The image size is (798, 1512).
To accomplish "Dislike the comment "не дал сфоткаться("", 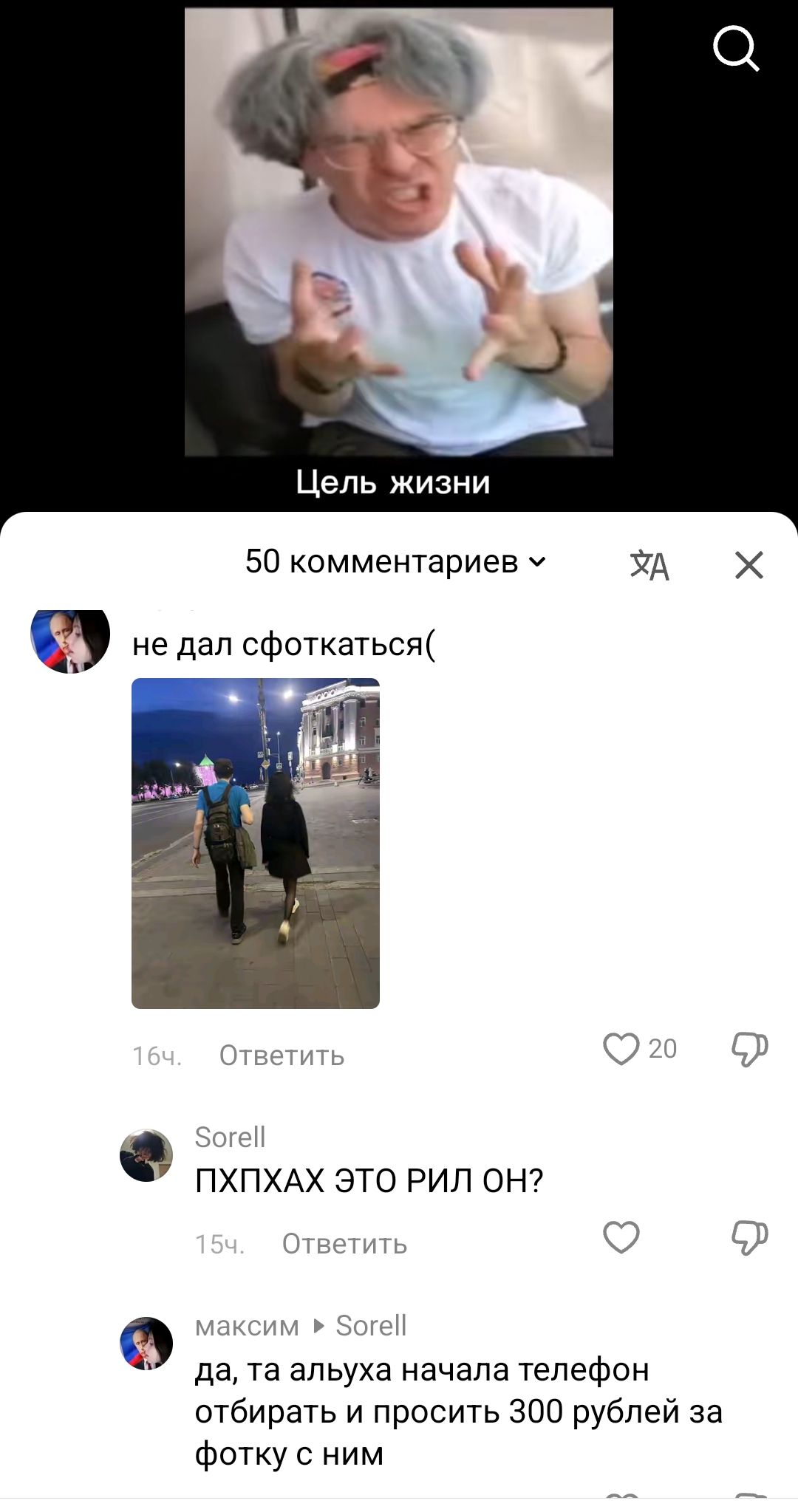I will [x=749, y=1049].
